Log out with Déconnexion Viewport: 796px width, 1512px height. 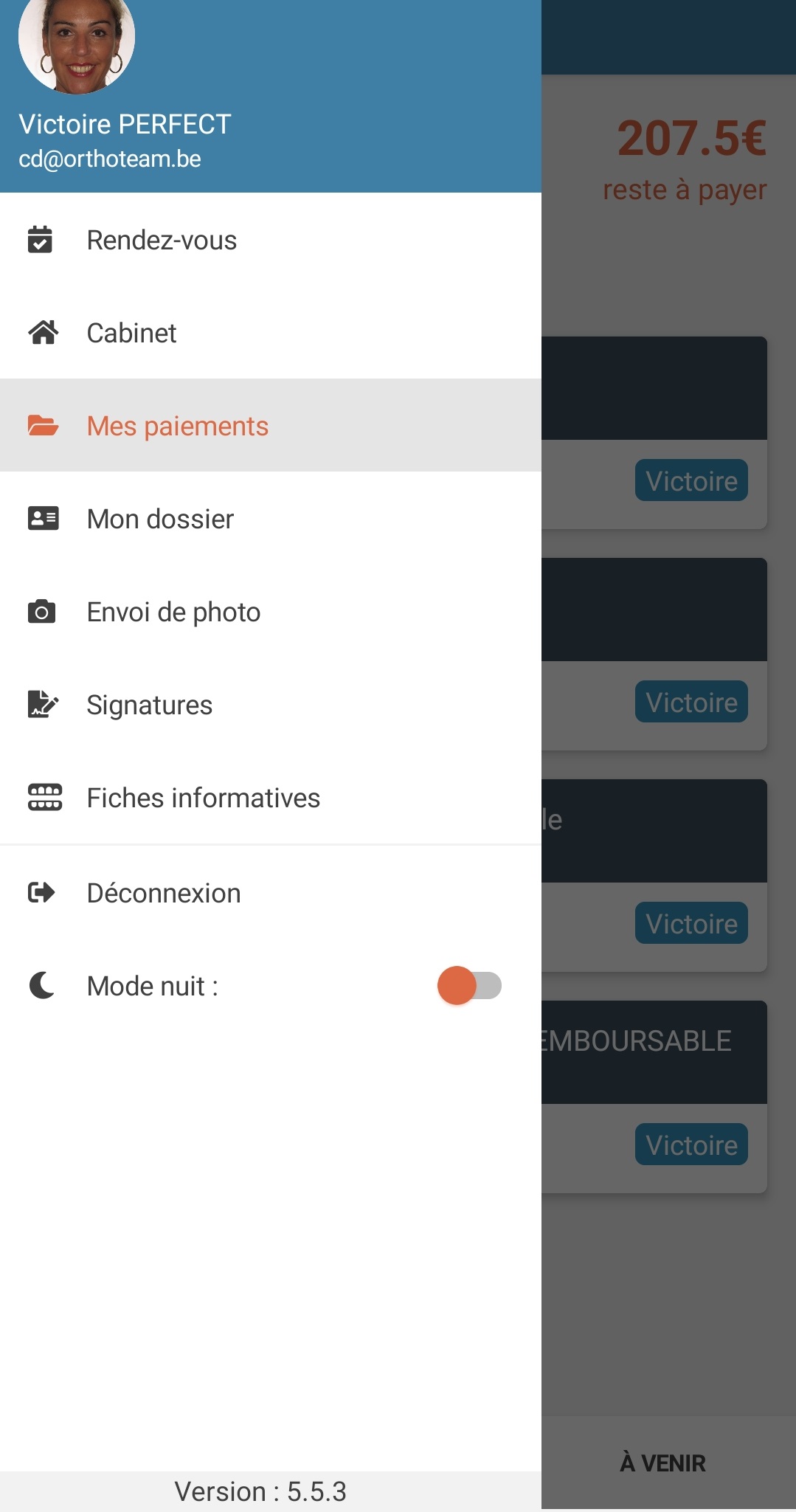tap(271, 893)
